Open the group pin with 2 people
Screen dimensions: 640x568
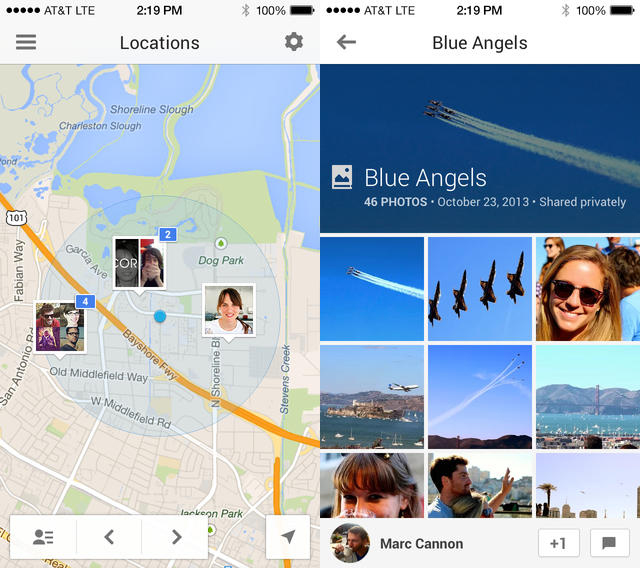pos(139,262)
